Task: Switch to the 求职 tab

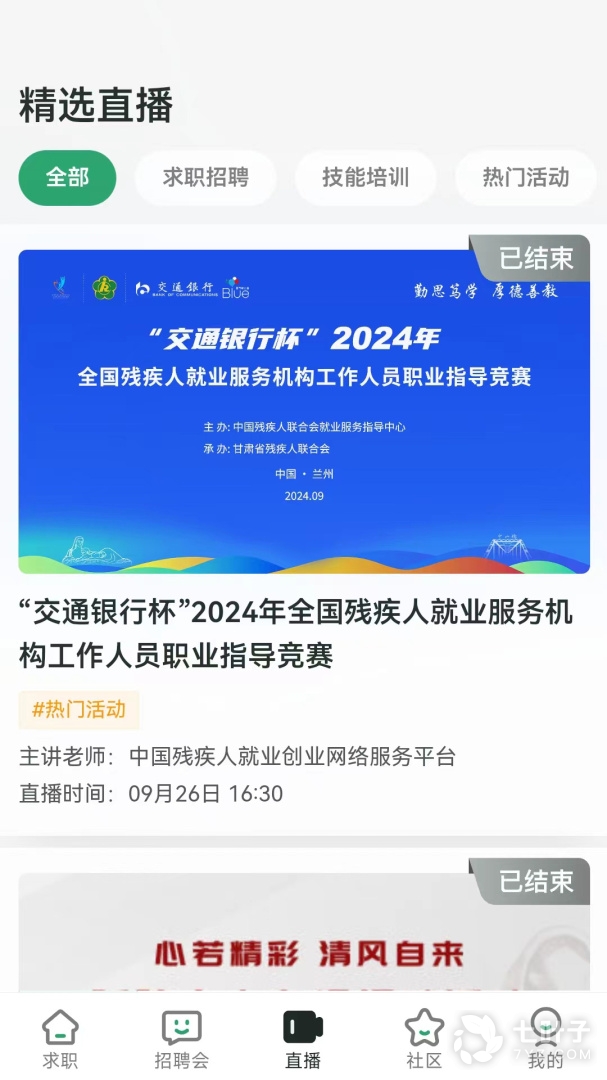Action: (60, 1038)
